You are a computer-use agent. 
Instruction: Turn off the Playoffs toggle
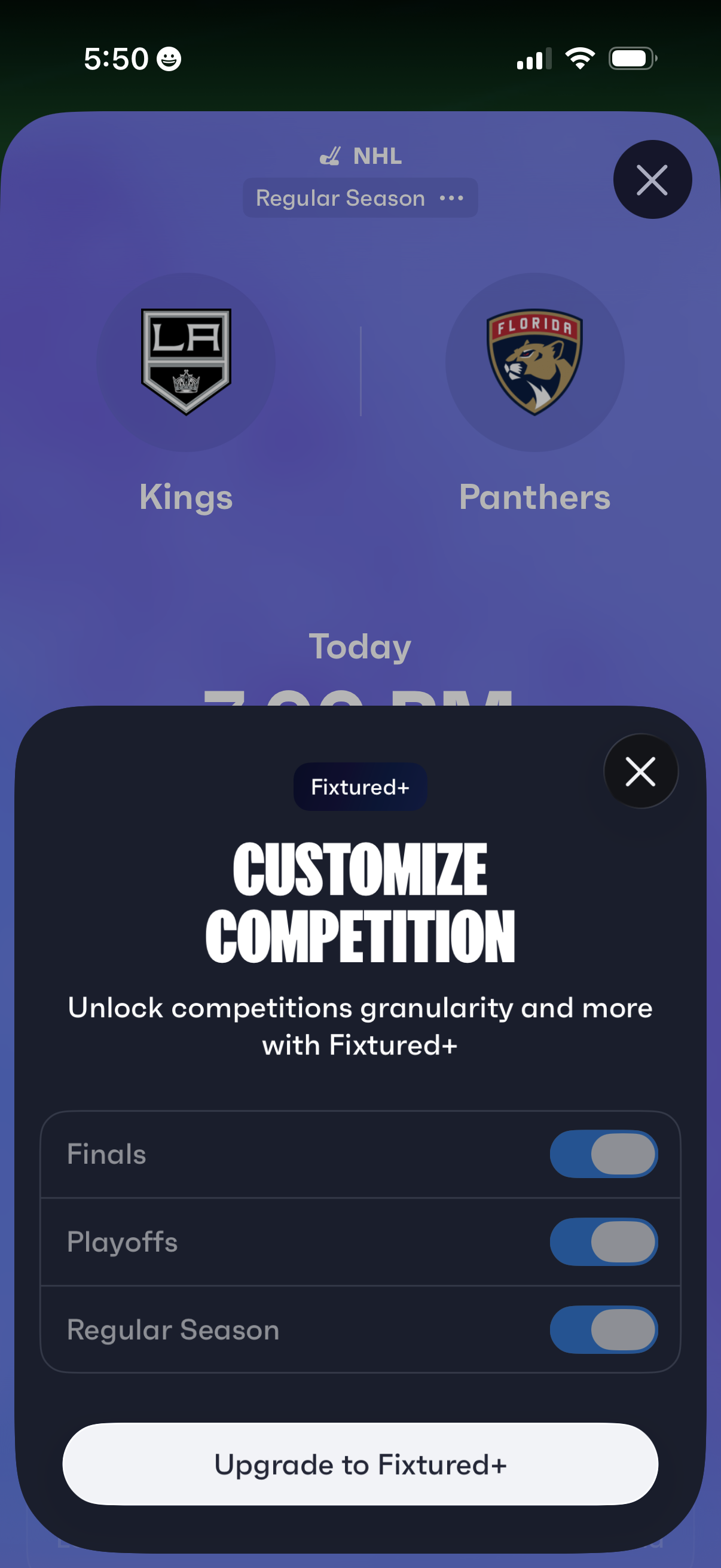(604, 1242)
